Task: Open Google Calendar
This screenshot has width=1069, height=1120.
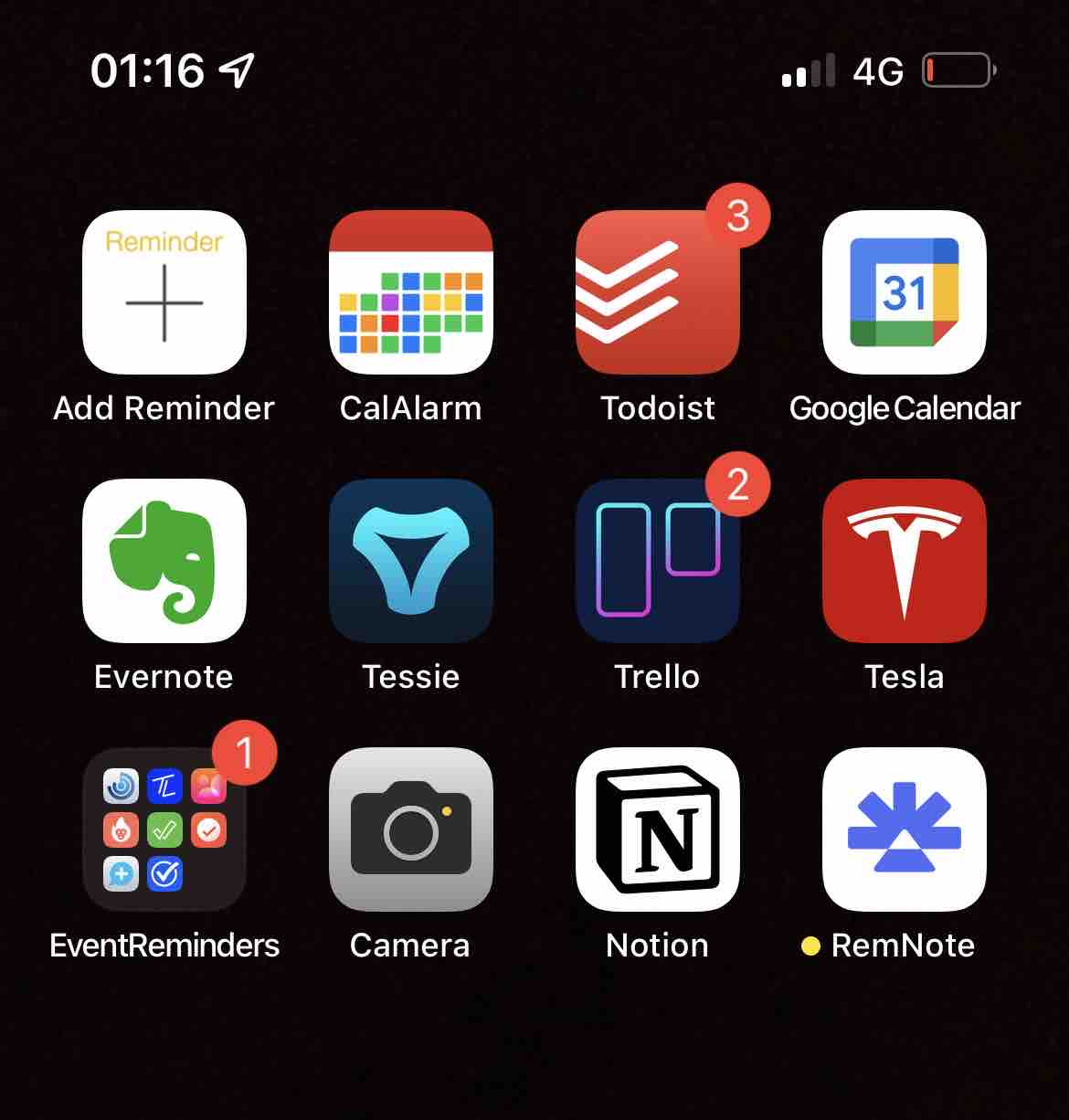Action: 905,292
